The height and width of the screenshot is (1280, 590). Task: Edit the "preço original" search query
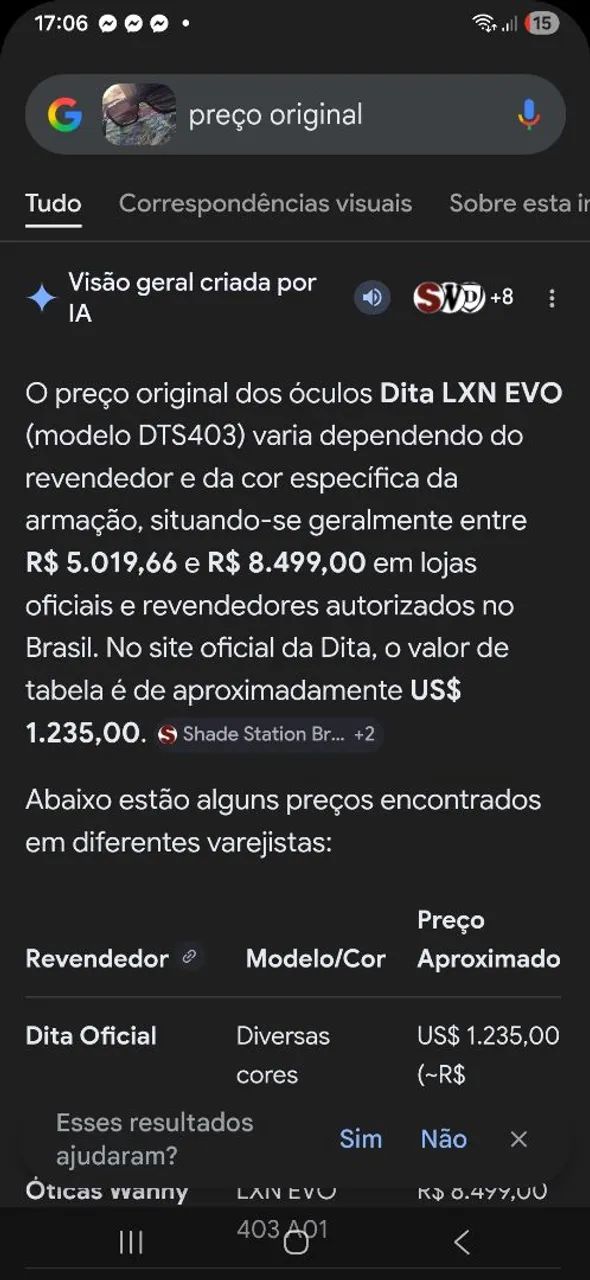276,115
